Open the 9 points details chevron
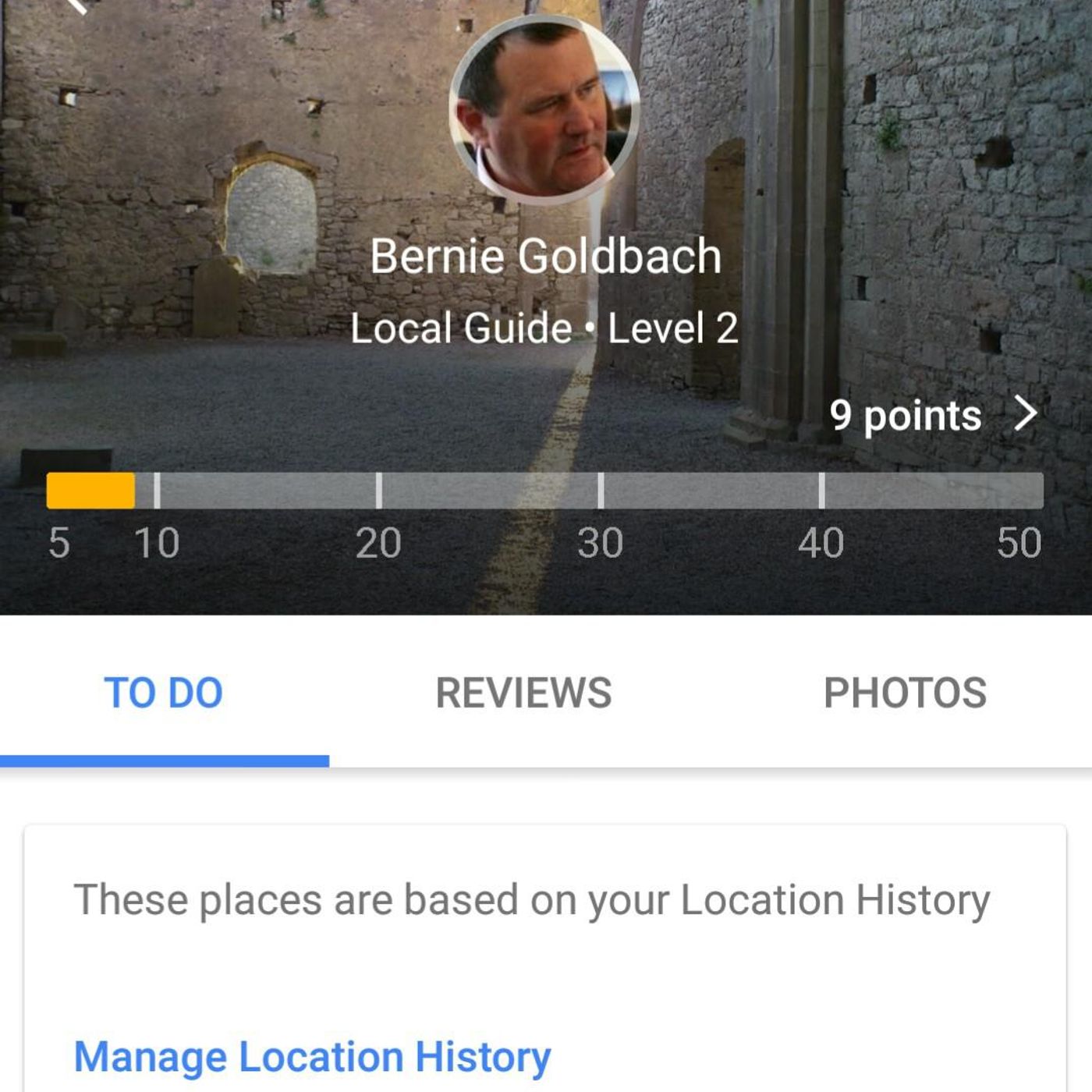 pyautogui.click(x=1025, y=413)
